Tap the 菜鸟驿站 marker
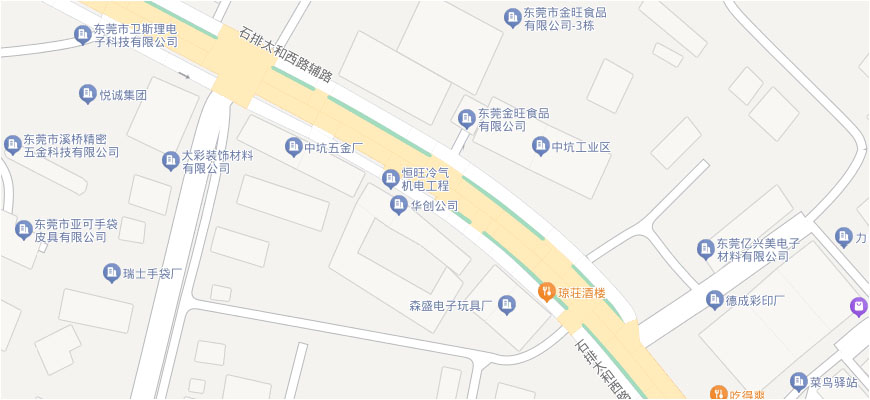870x400 pixels. coord(798,381)
